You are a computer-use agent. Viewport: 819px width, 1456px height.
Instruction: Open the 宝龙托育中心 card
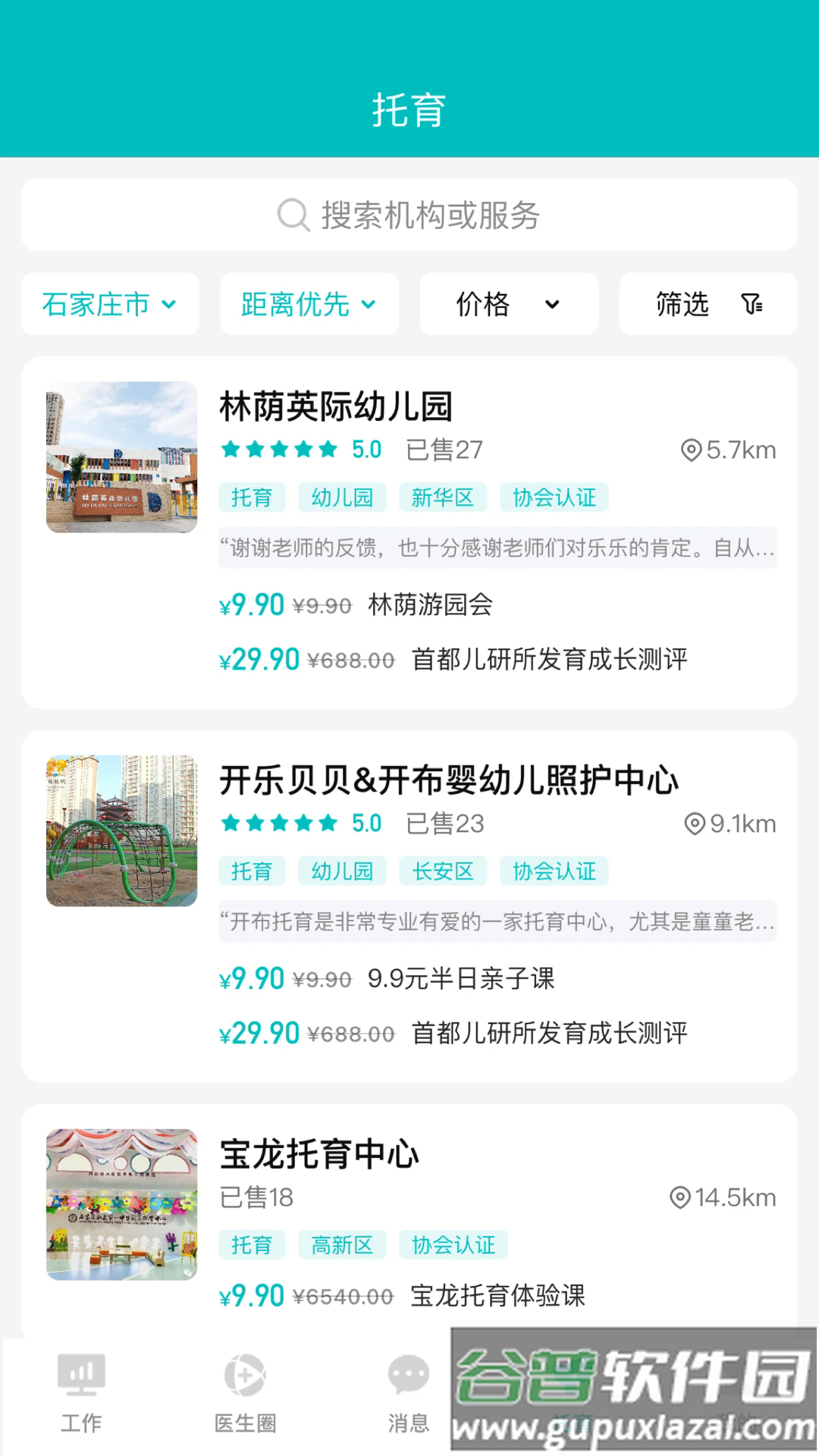point(319,1155)
